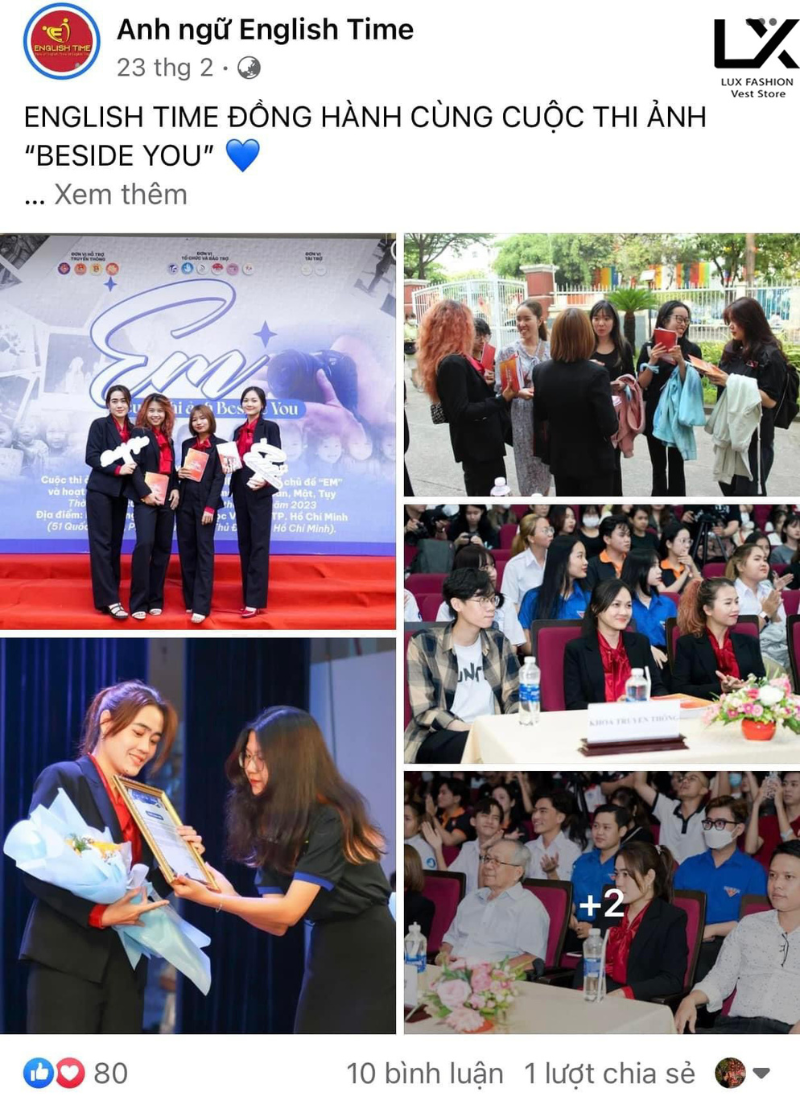Open the English Time page avatar
The image size is (800, 1100).
click(x=61, y=41)
